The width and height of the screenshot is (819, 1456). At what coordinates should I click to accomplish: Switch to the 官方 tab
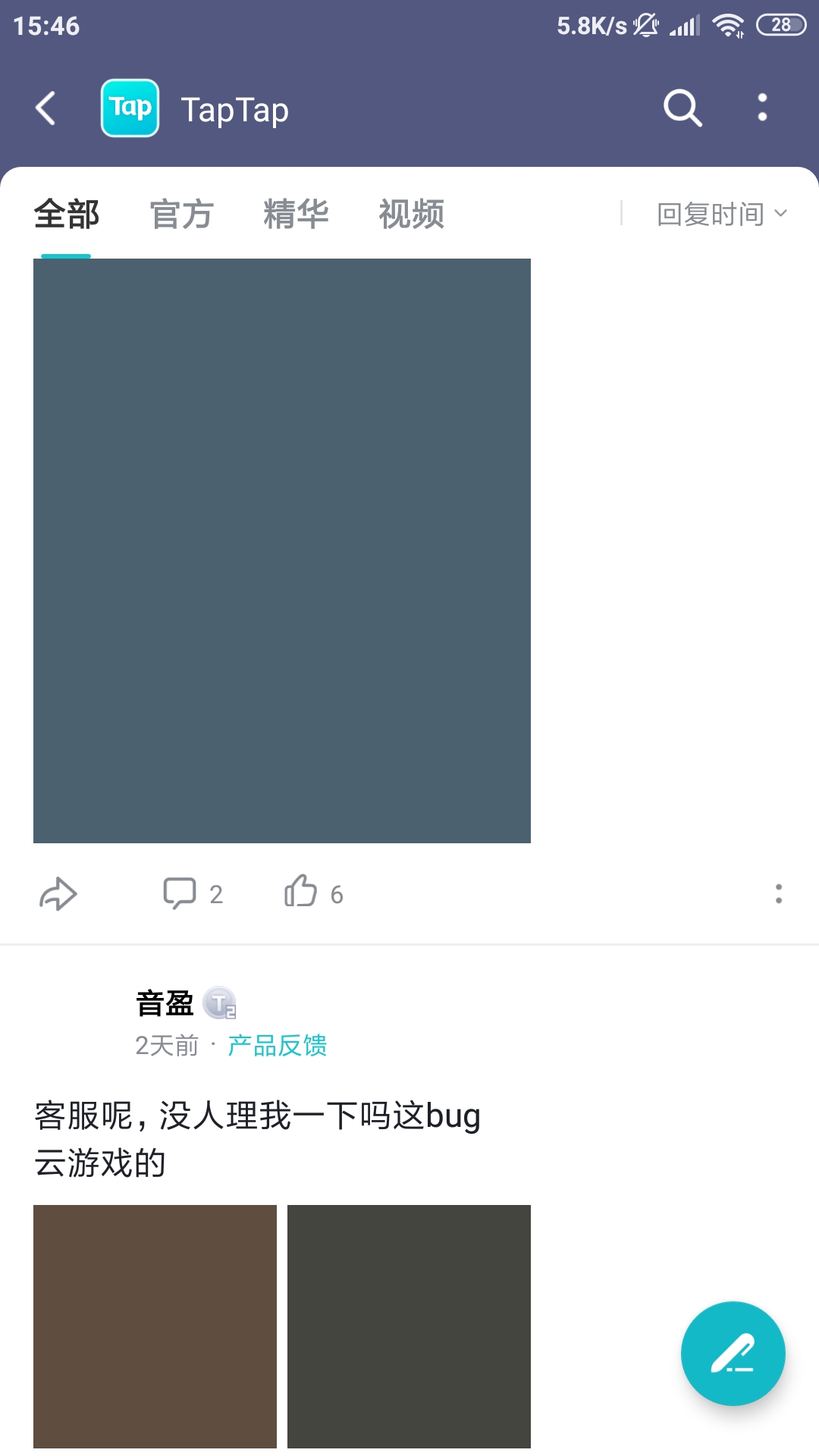[x=182, y=214]
